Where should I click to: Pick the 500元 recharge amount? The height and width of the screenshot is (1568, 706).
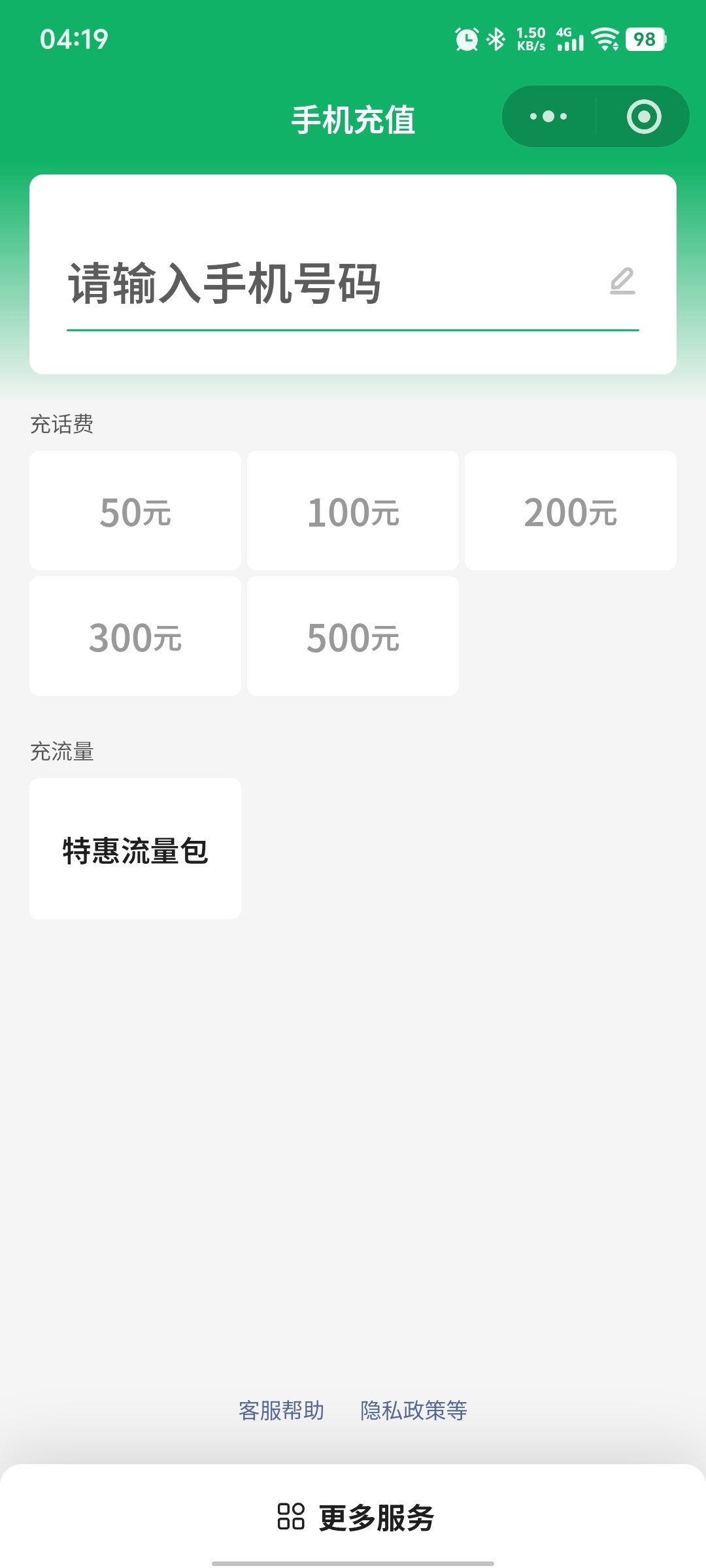click(x=353, y=637)
